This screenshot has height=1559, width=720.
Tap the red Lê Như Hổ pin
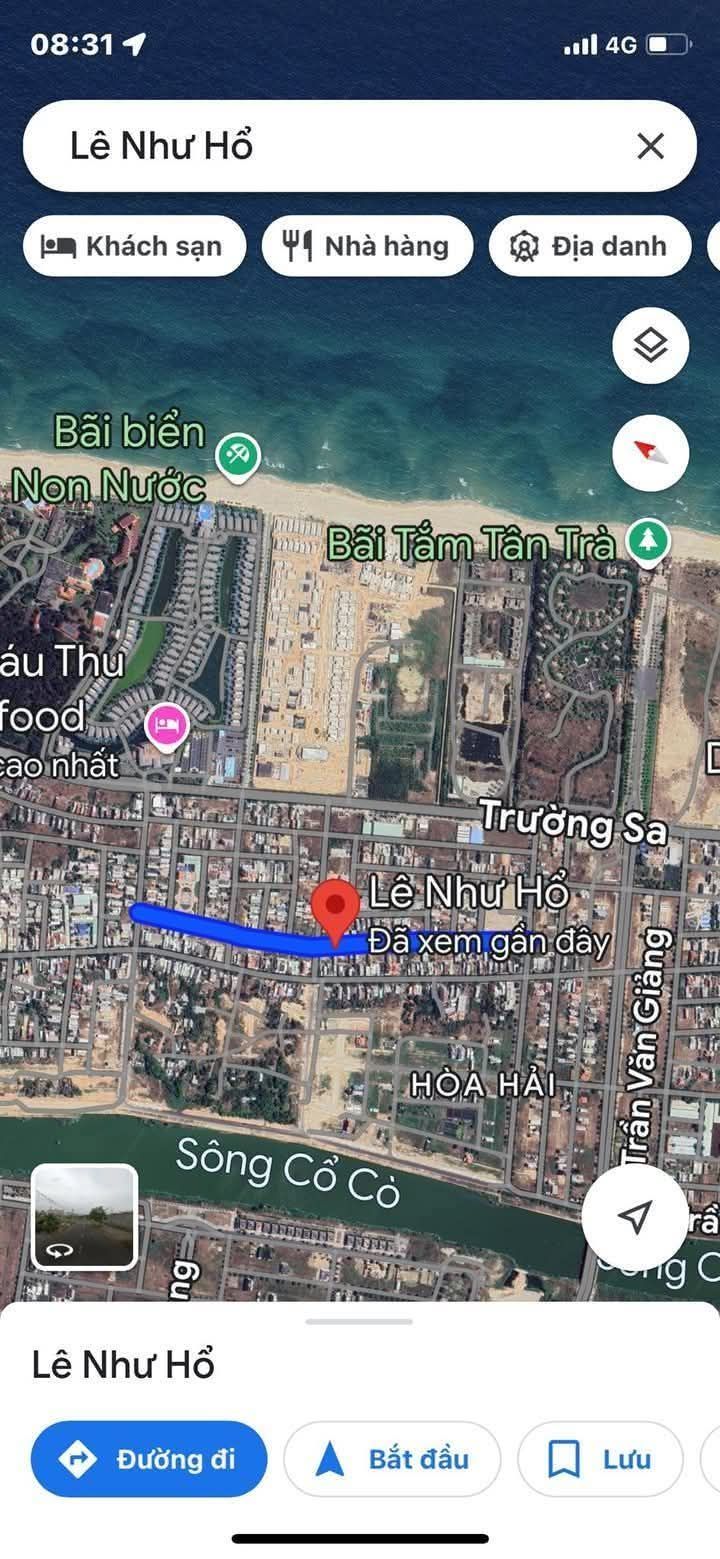click(x=336, y=908)
